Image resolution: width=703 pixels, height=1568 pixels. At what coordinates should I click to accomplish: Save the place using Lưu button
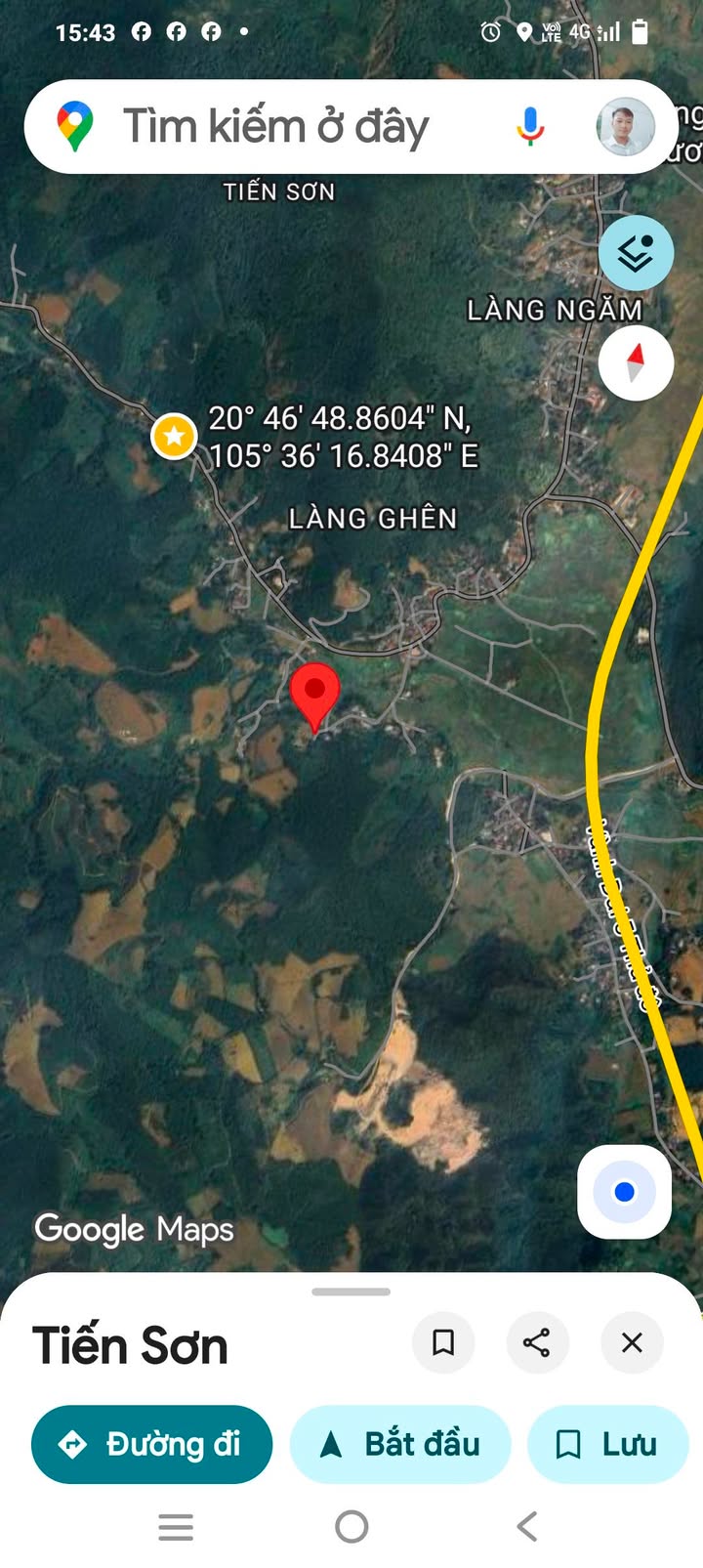click(607, 1444)
